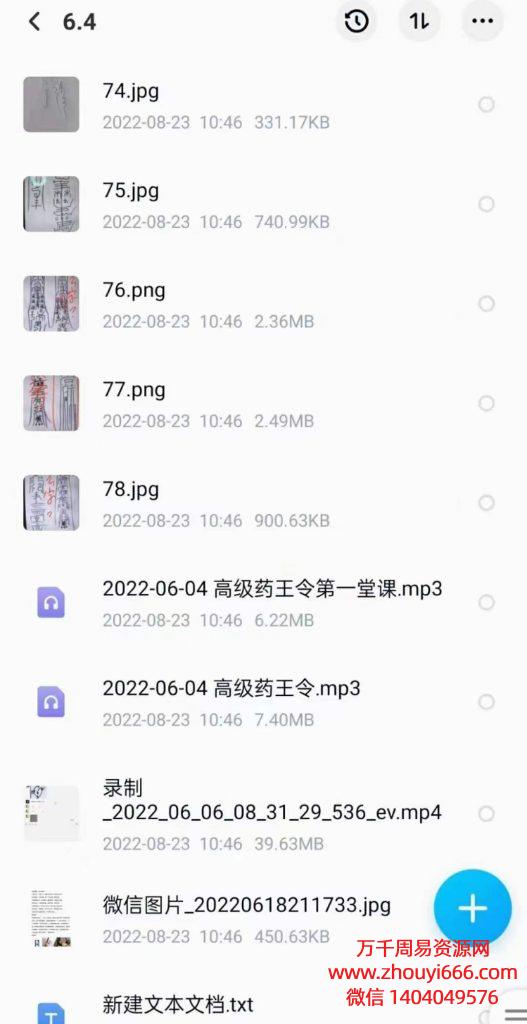Open the sort order options
Viewport: 527px width, 1024px height.
tap(419, 22)
